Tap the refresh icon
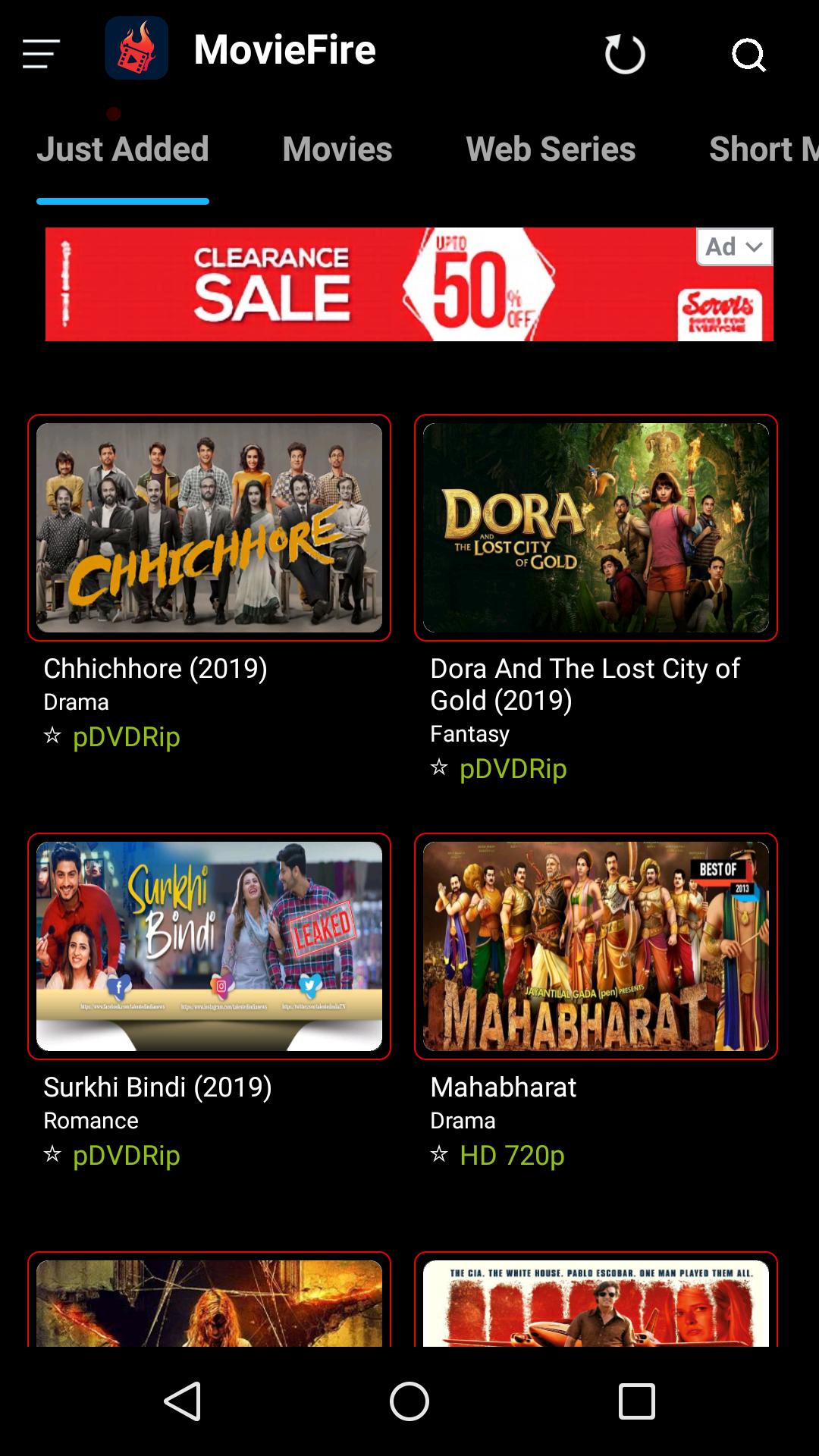Image resolution: width=819 pixels, height=1456 pixels. coord(625,54)
